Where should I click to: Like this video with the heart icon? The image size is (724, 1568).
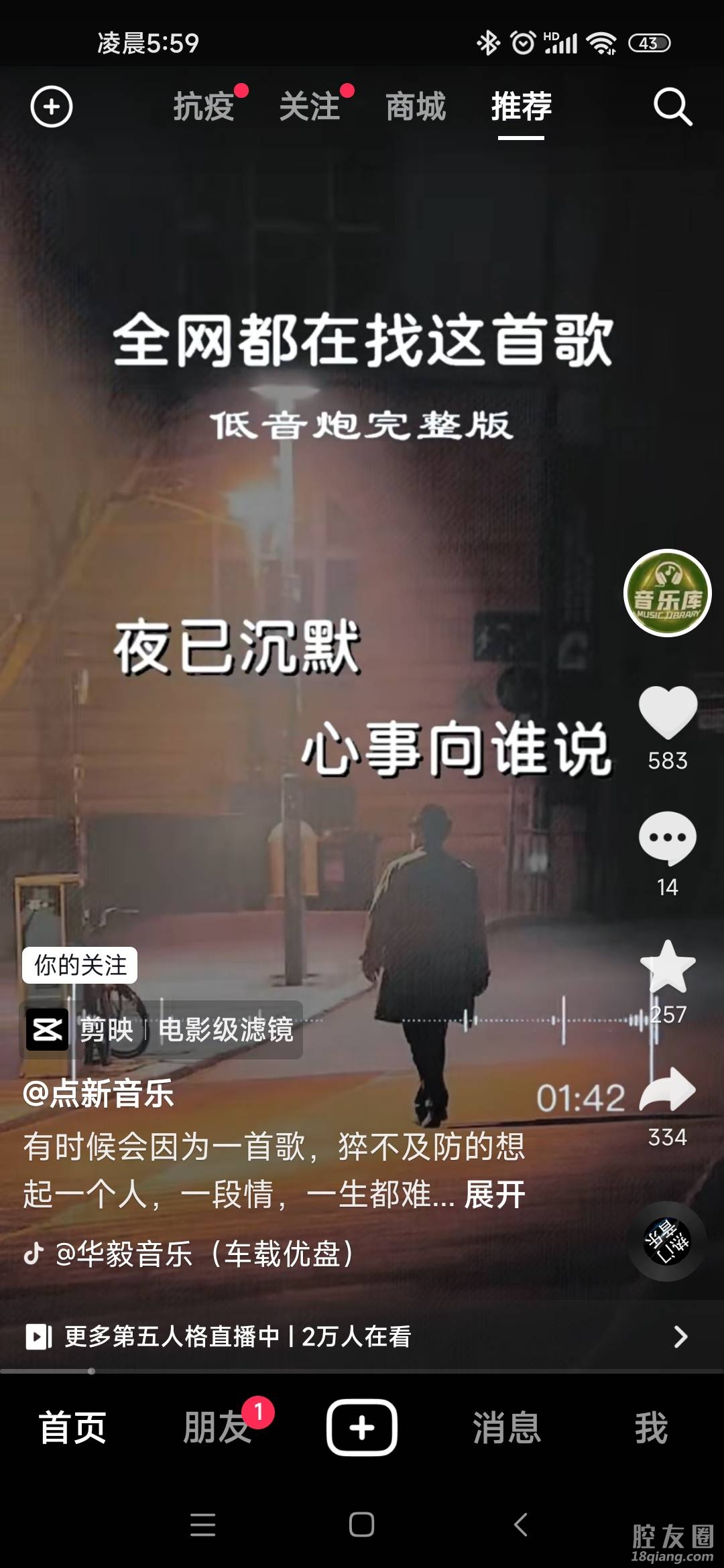point(668,712)
